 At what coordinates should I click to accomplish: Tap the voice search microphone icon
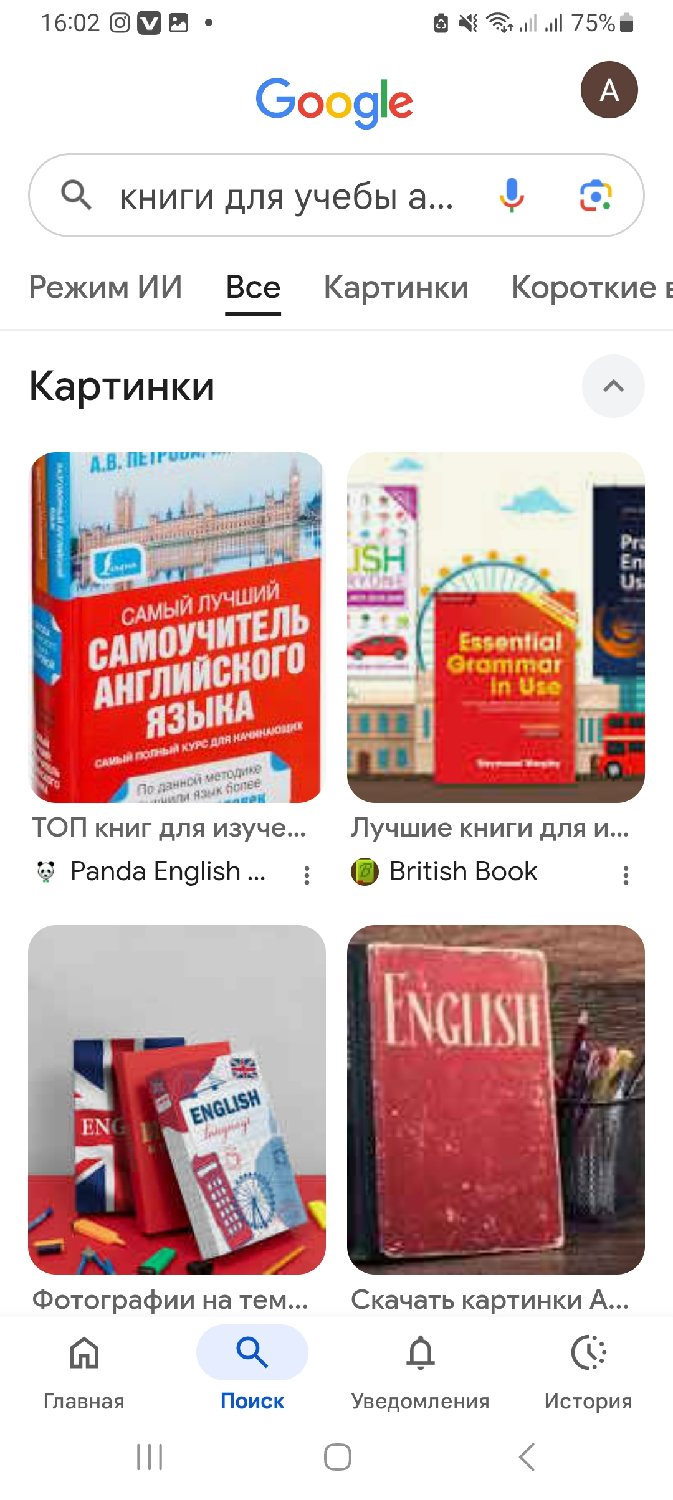[511, 195]
